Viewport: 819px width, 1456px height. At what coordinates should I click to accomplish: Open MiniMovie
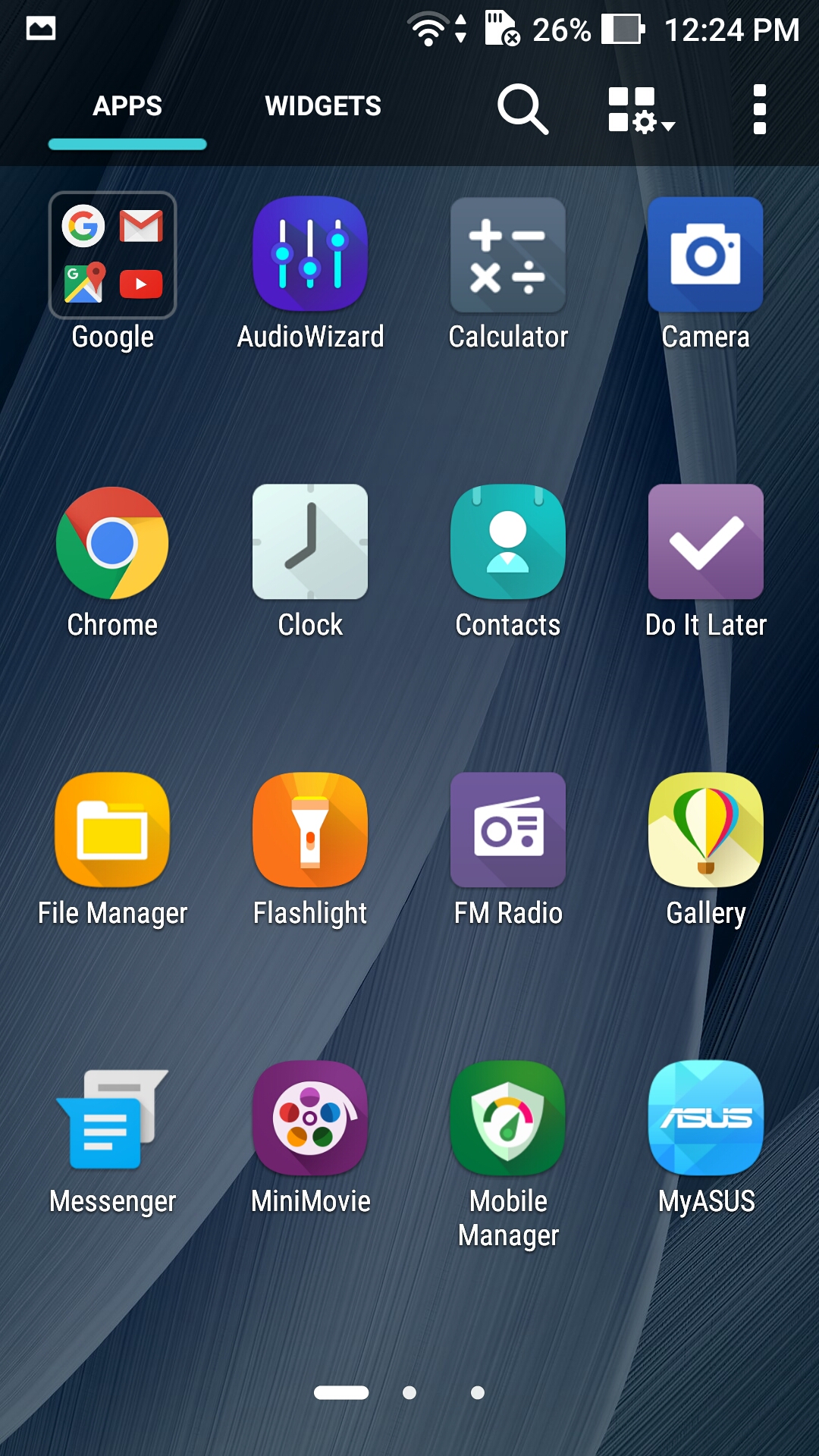(x=310, y=1119)
